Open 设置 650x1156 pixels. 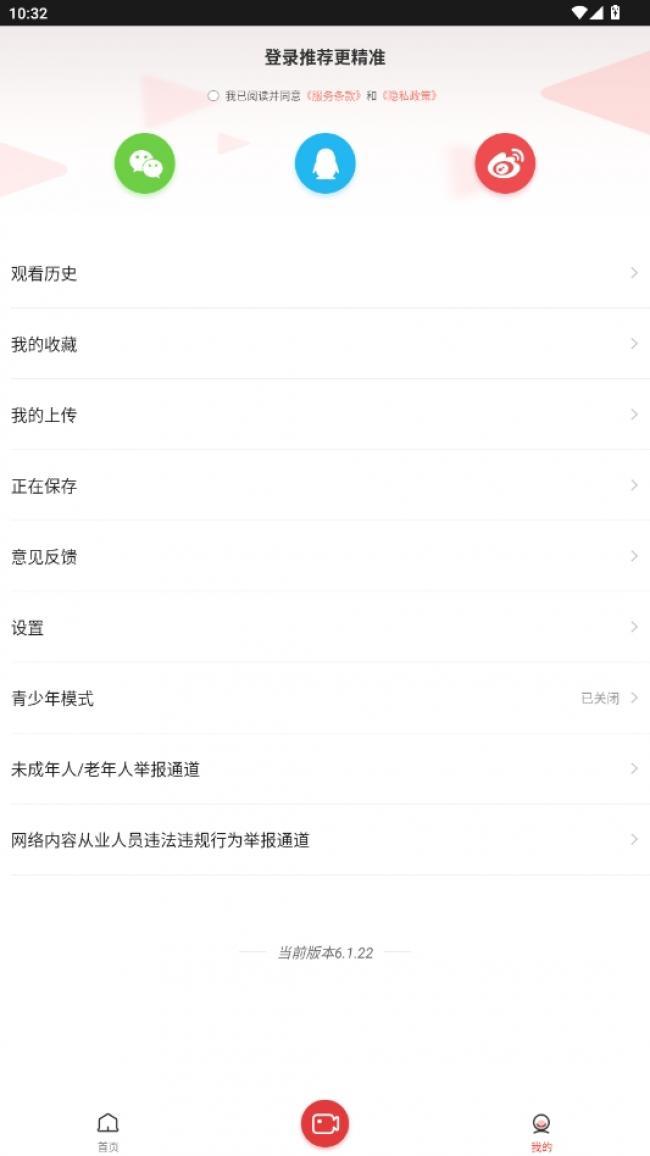(325, 628)
